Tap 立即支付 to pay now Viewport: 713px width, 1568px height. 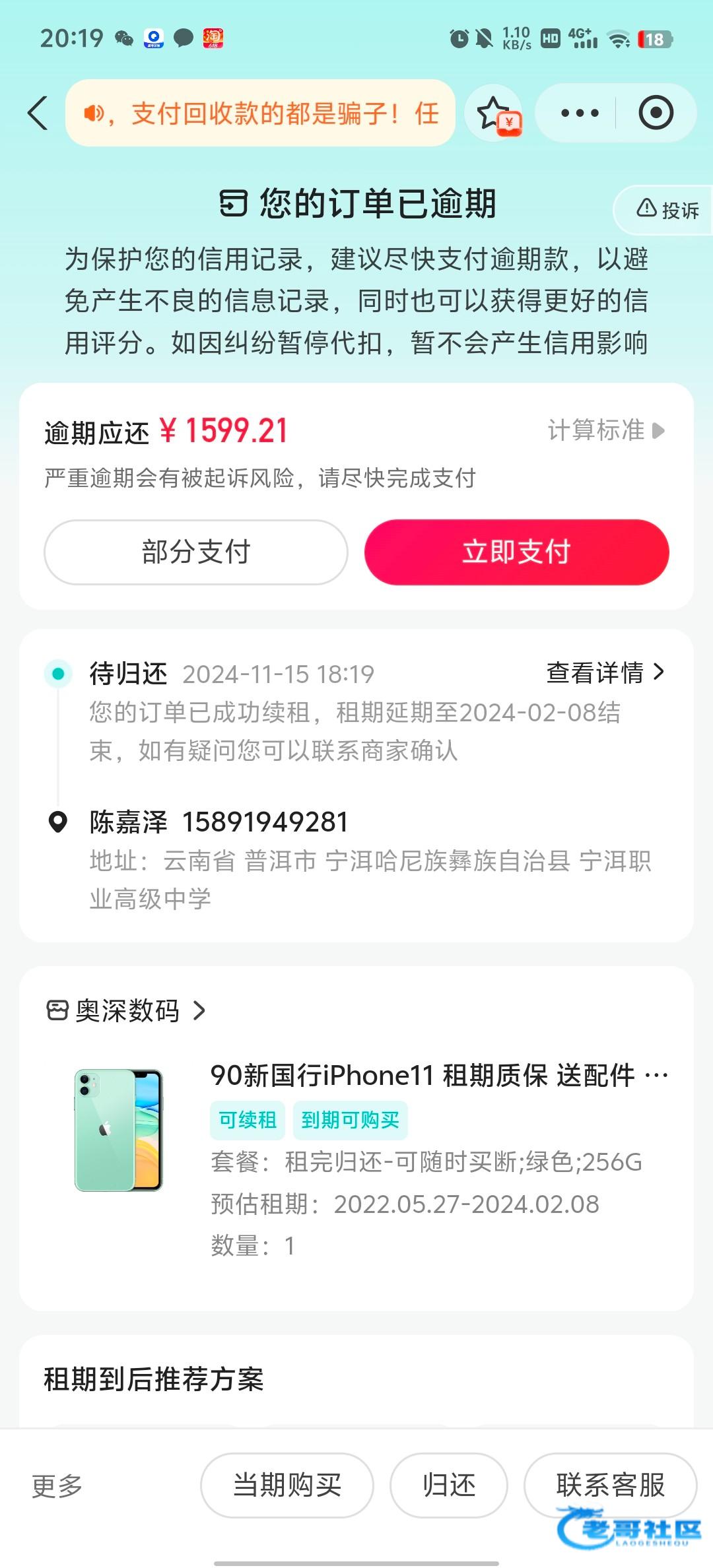tap(516, 552)
